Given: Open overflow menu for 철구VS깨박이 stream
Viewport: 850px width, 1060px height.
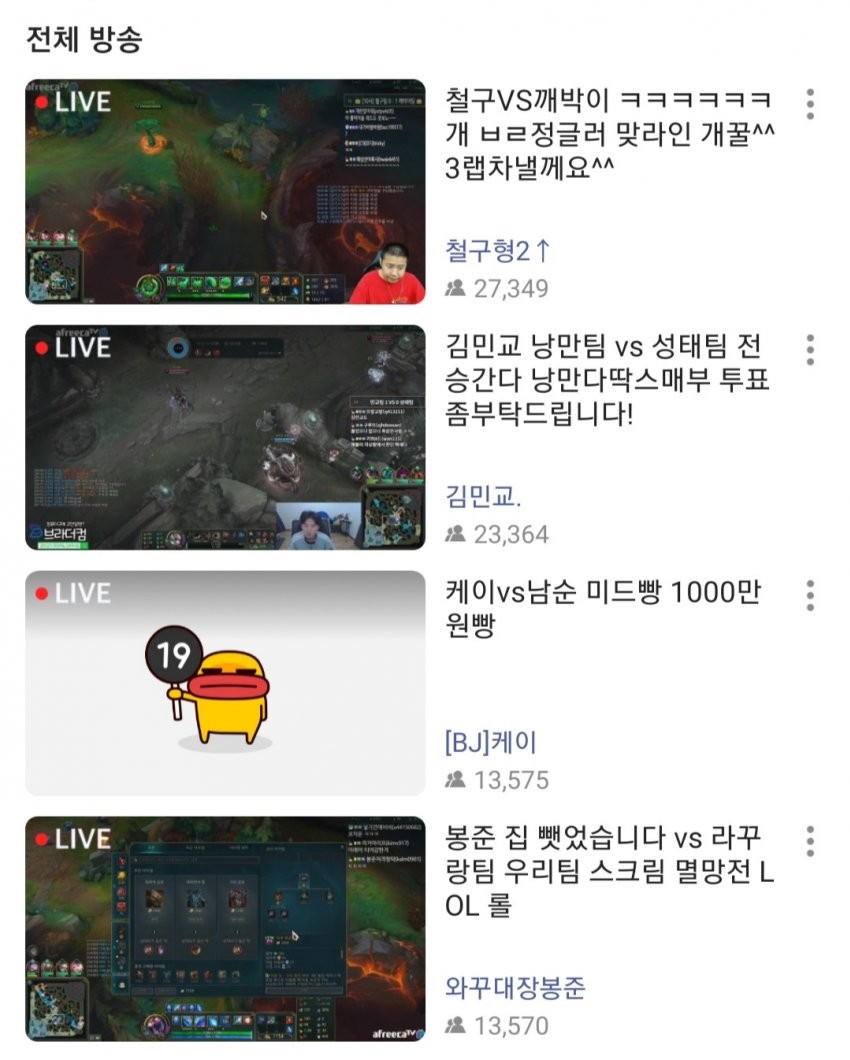Looking at the screenshot, I should point(810,104).
